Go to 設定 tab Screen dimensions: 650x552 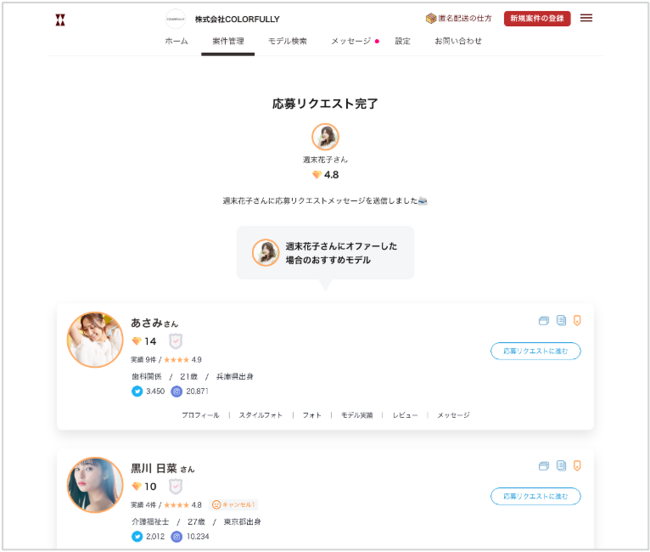(402, 41)
